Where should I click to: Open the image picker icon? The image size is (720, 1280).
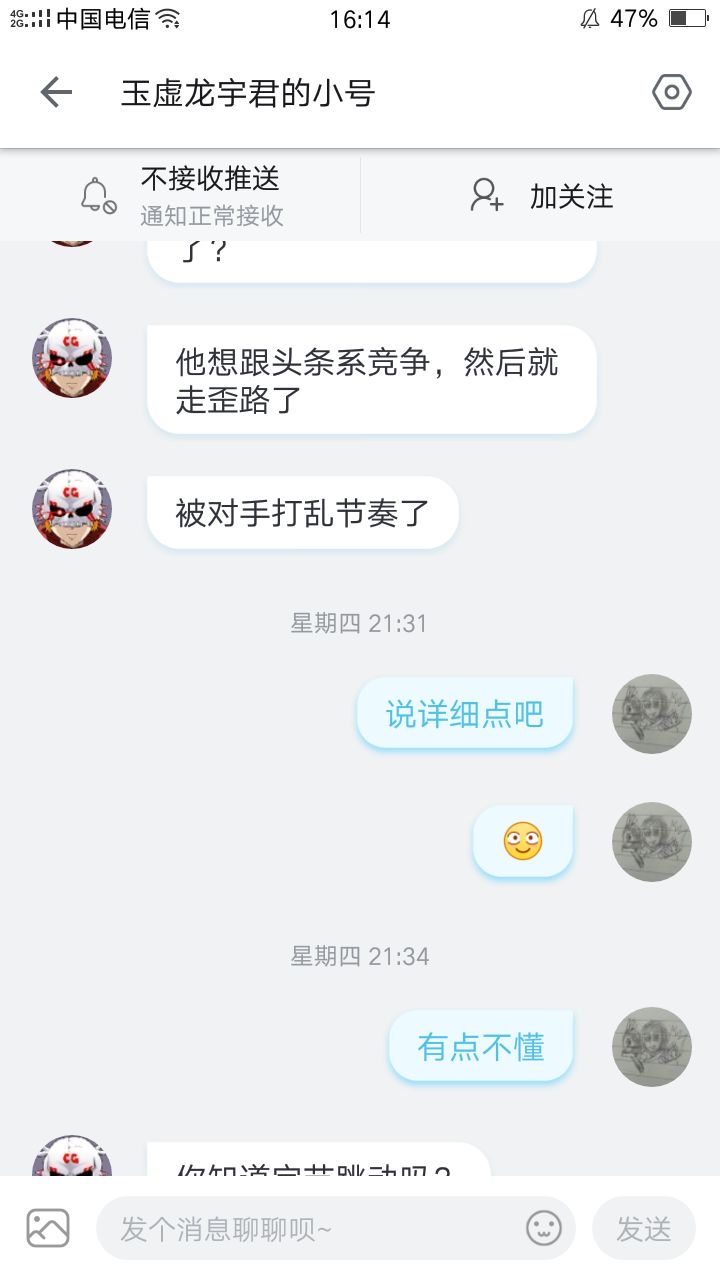(47, 1226)
